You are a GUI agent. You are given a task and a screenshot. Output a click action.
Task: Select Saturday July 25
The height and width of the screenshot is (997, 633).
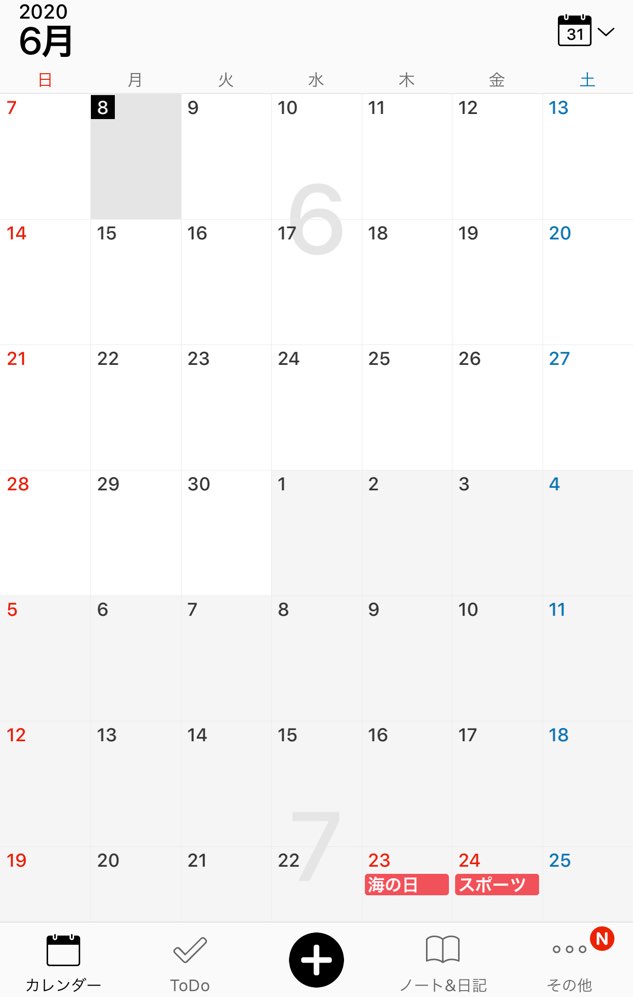(587, 883)
